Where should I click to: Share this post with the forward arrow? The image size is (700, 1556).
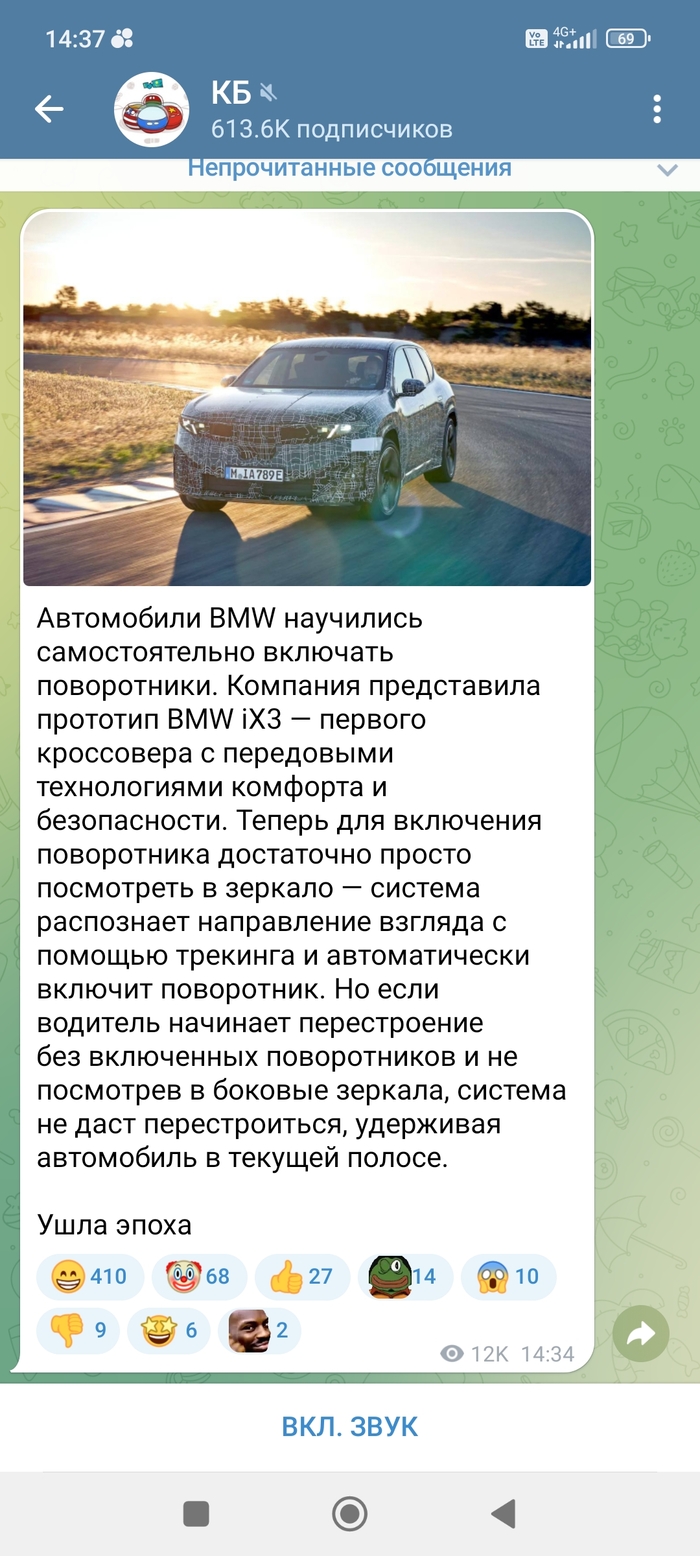640,1333
